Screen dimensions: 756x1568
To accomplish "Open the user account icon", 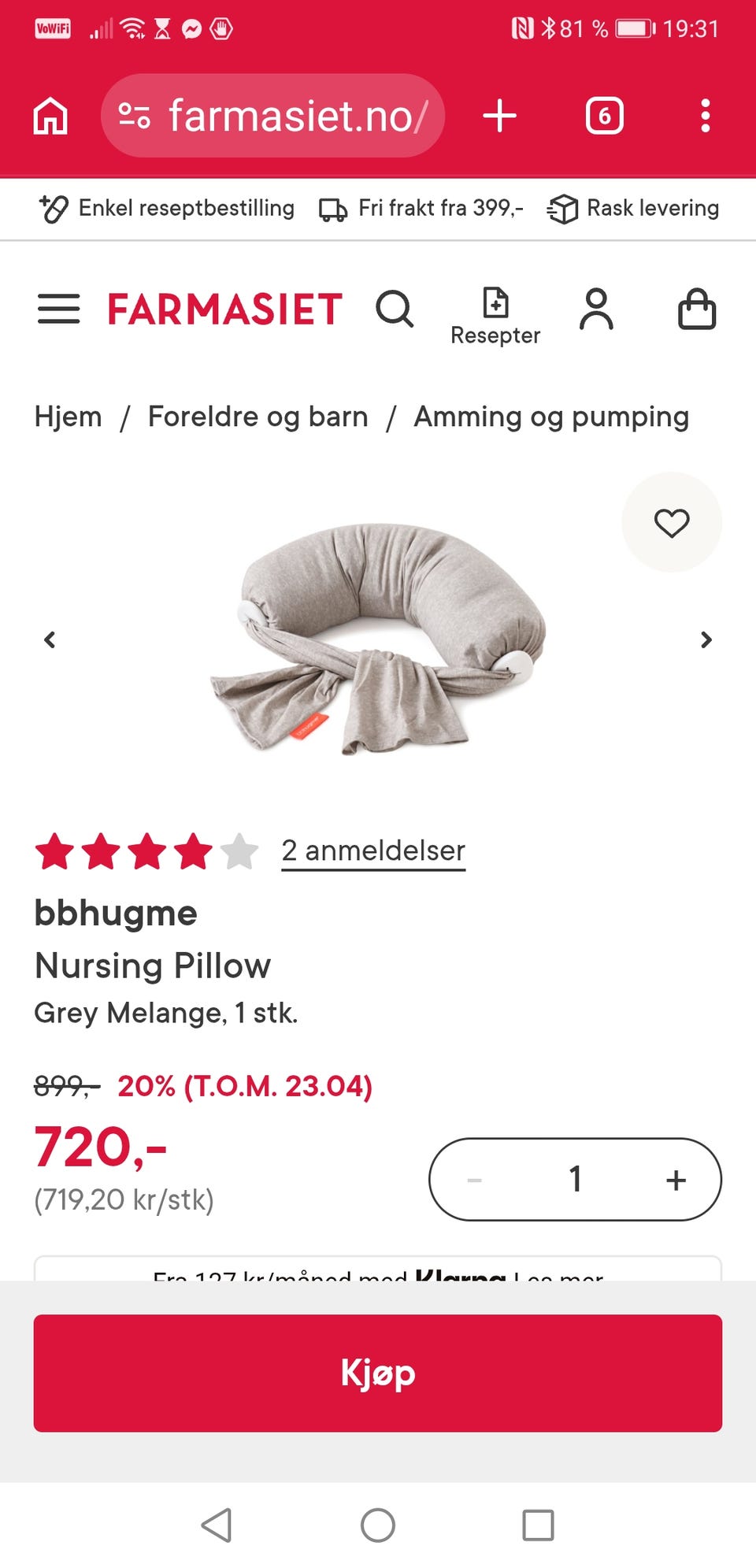I will point(596,309).
